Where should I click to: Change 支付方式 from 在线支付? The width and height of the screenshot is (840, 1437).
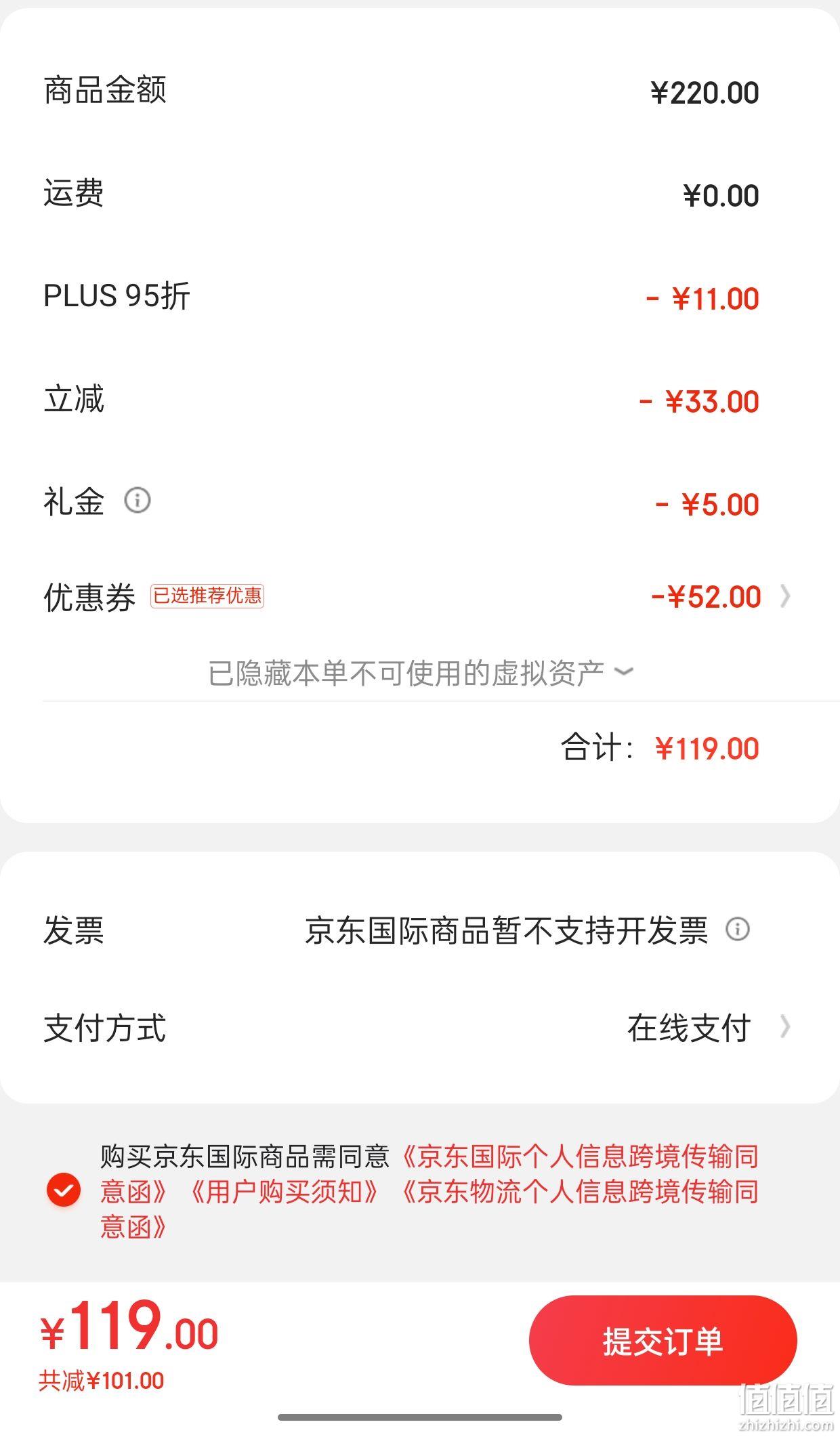click(x=420, y=1028)
